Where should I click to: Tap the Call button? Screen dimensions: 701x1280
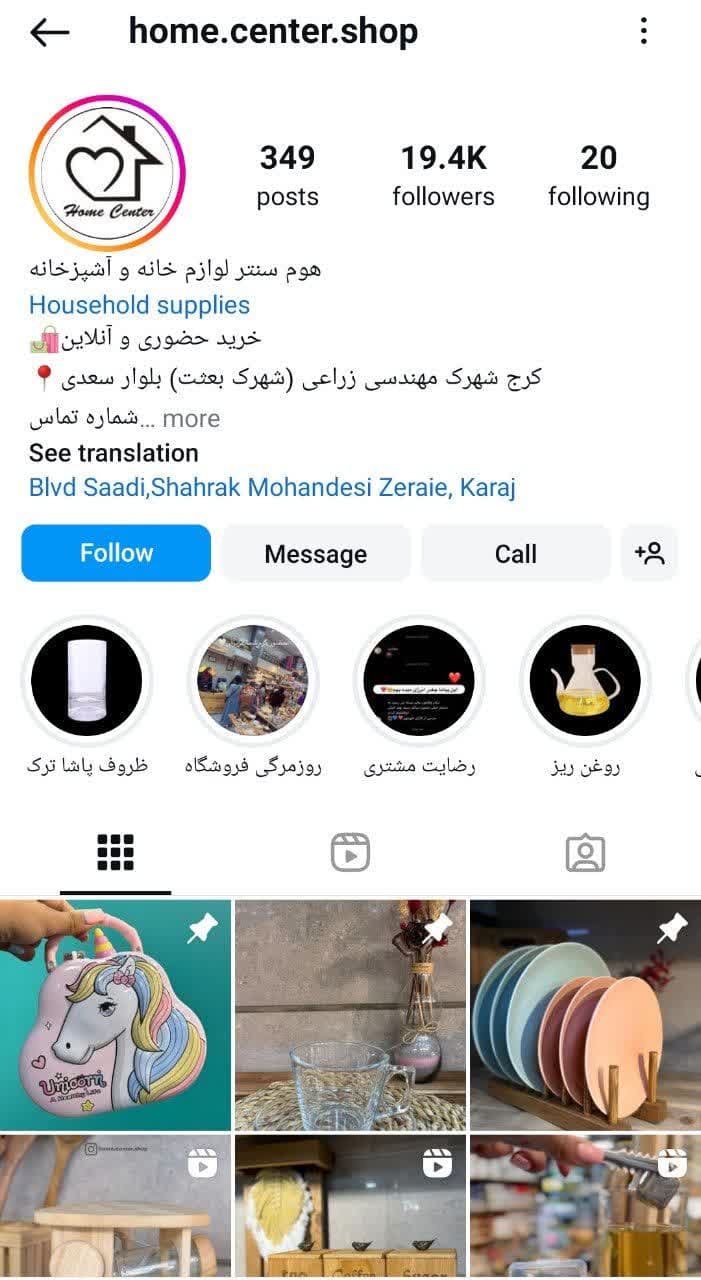coord(515,553)
